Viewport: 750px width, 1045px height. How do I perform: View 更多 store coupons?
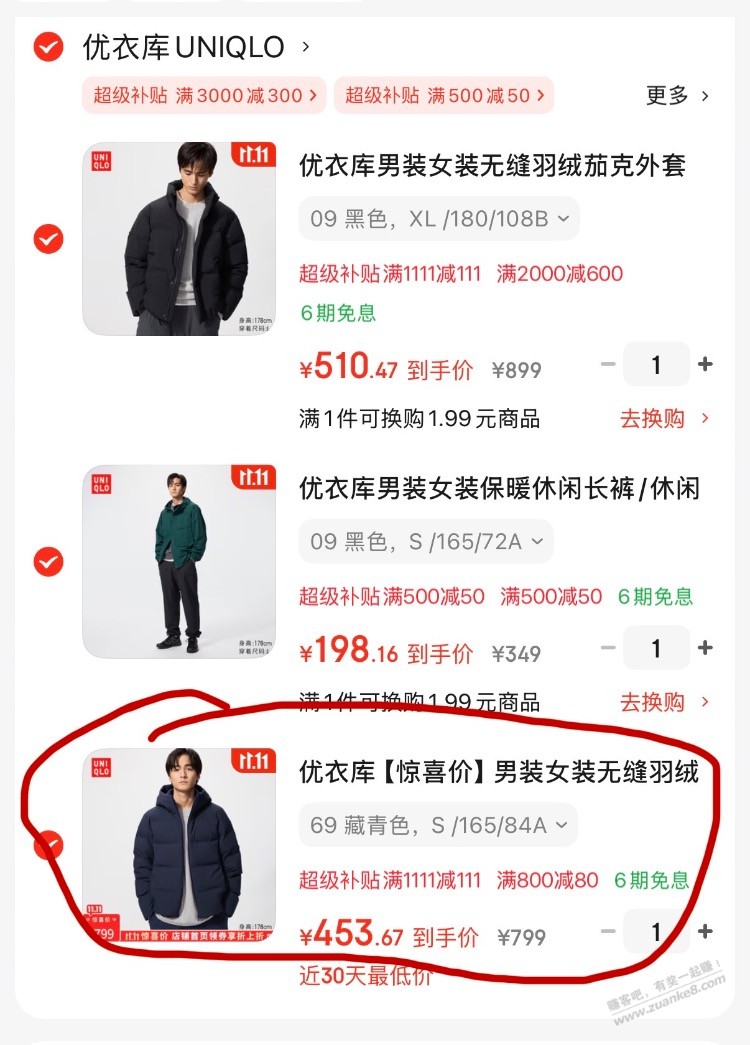pyautogui.click(x=677, y=95)
